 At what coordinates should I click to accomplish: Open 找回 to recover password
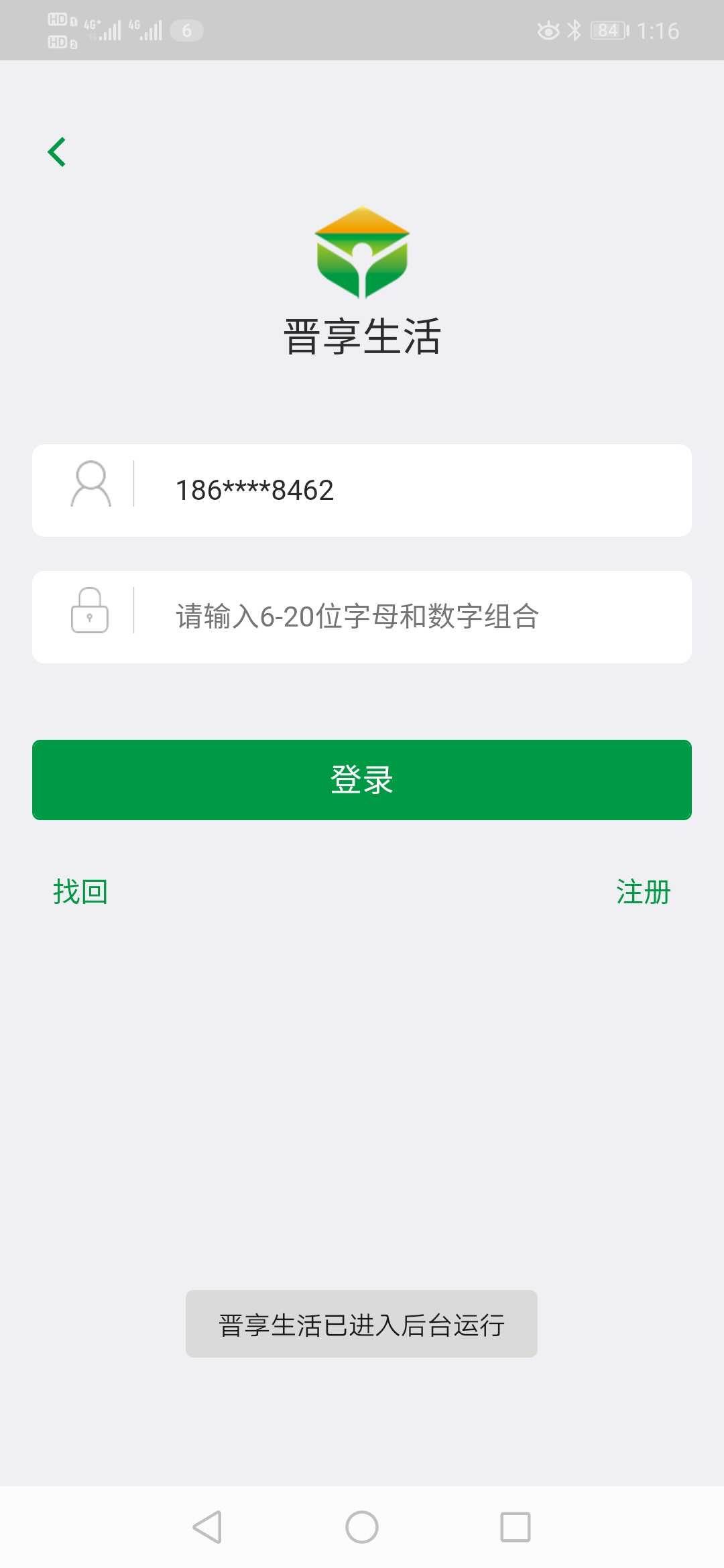(80, 892)
